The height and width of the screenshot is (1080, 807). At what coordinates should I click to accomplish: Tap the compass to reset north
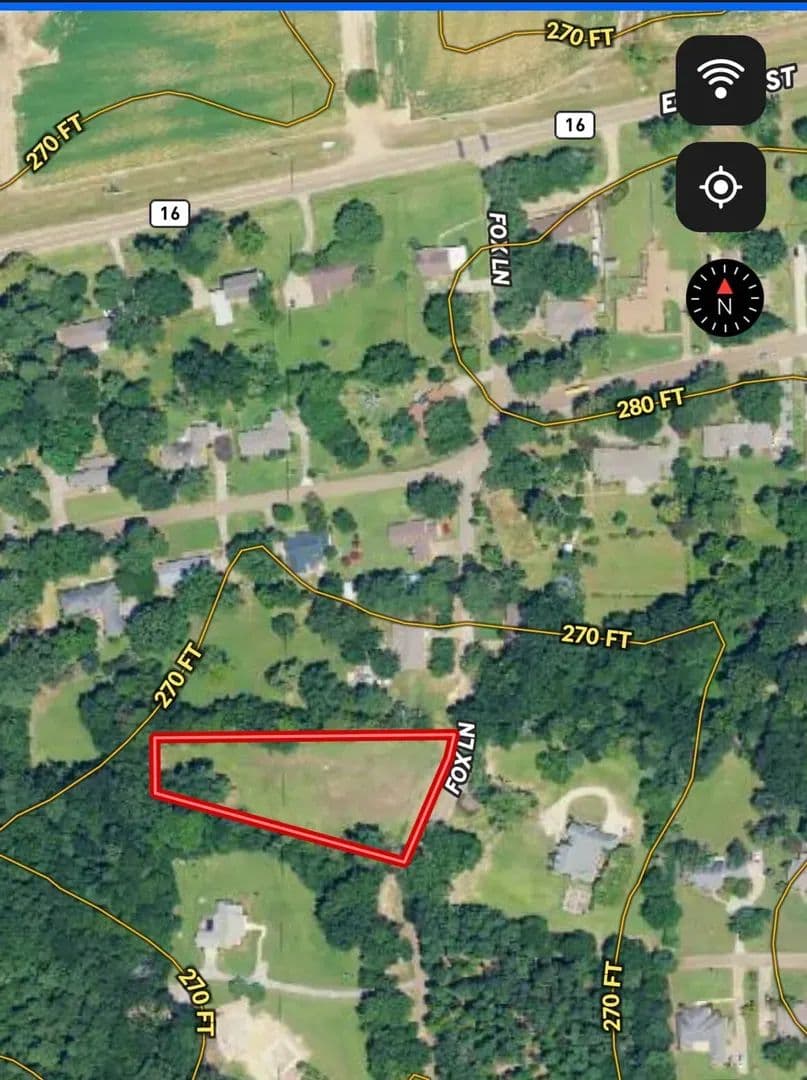click(724, 298)
